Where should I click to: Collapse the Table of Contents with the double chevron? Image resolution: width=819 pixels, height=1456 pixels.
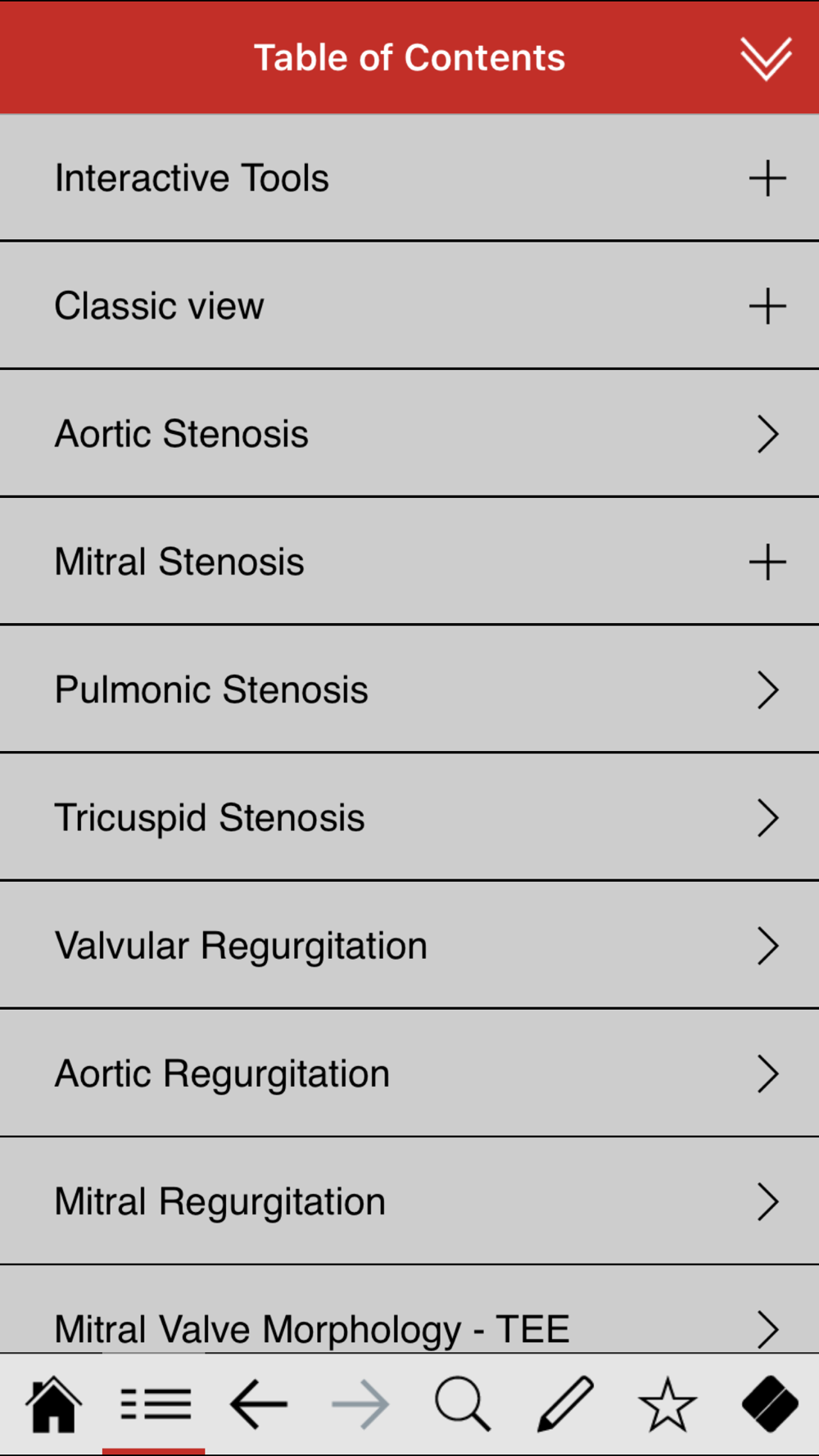click(x=766, y=58)
